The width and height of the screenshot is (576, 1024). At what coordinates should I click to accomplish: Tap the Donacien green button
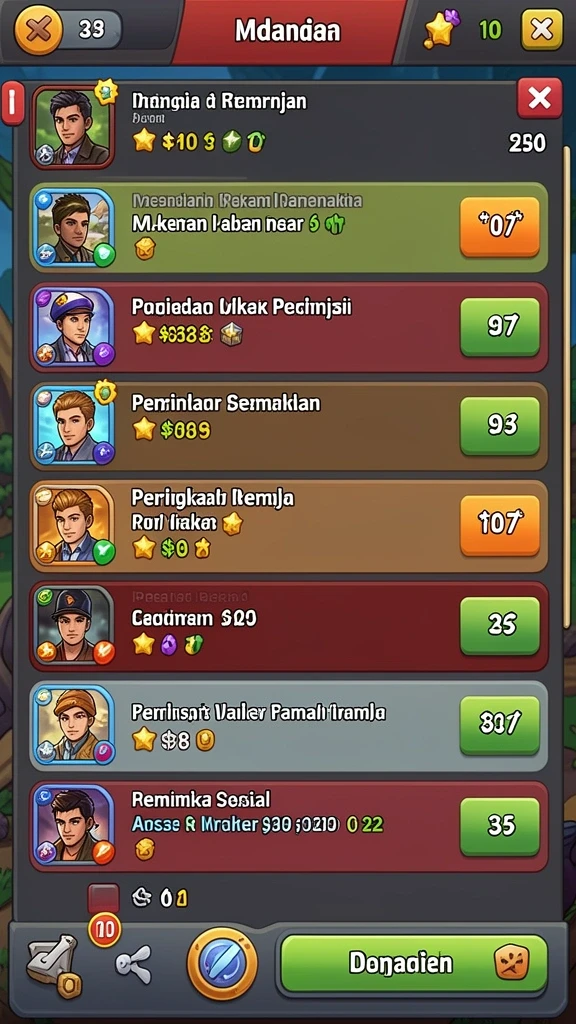[414, 964]
